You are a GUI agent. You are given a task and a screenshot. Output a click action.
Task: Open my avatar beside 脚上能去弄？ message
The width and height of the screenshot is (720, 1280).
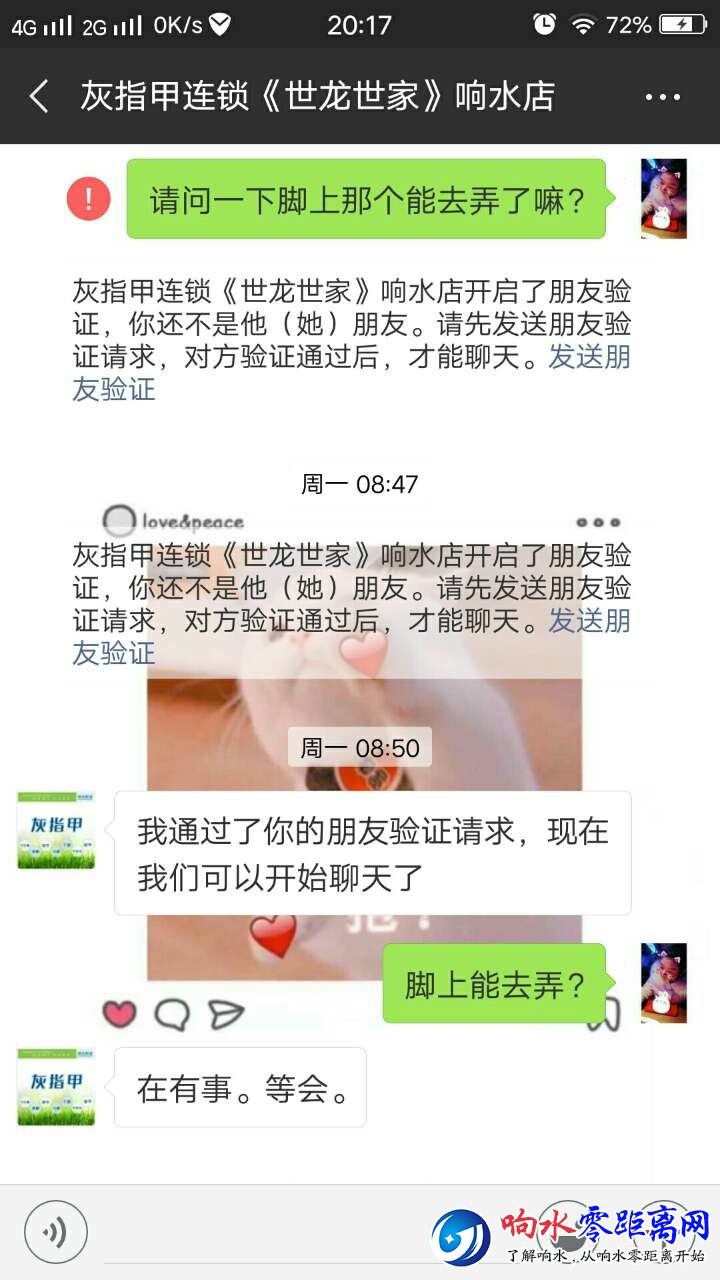(x=664, y=983)
